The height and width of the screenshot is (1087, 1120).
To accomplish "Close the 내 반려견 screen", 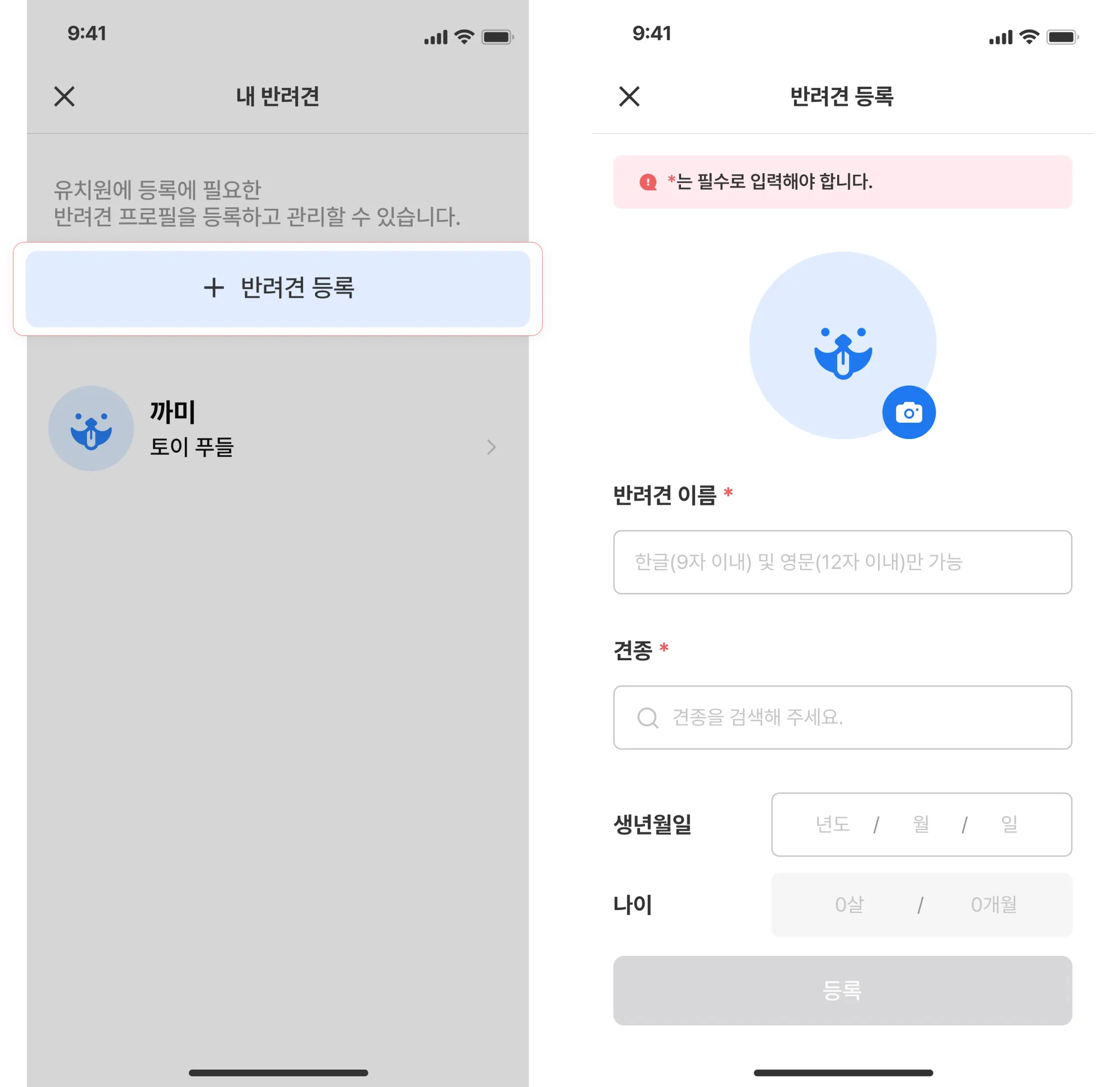I will (64, 96).
